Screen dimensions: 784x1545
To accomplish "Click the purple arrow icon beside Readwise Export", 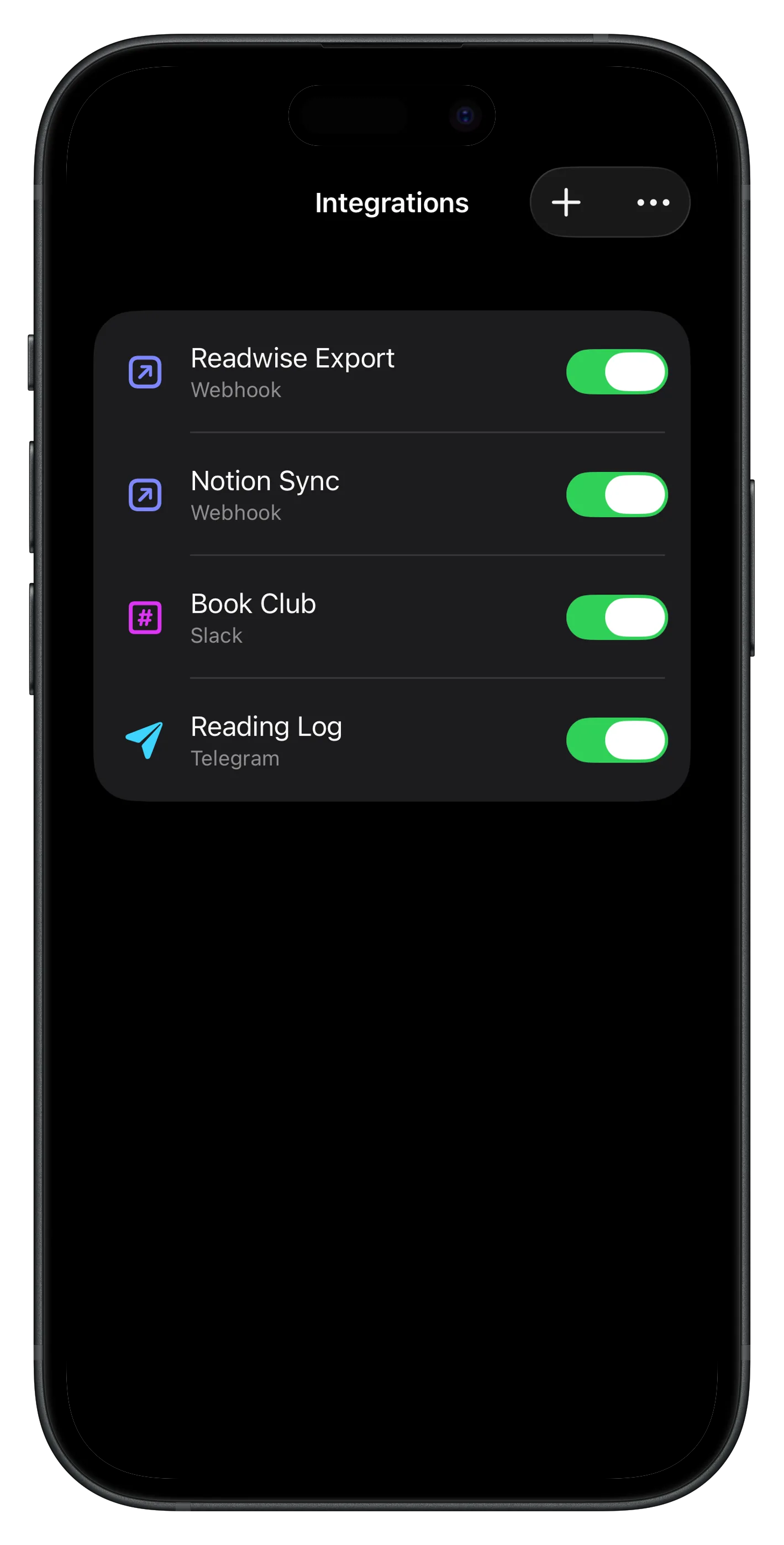I will point(145,372).
